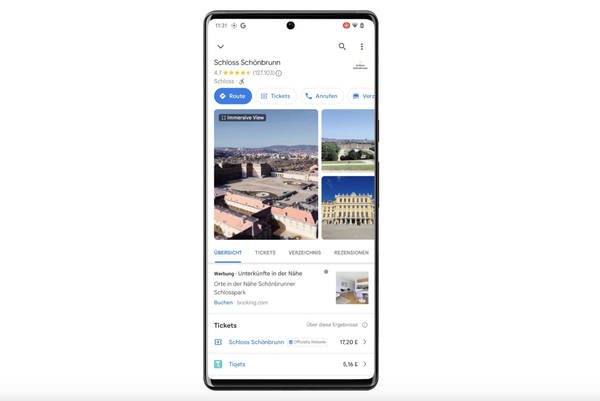Open the palace garden photo
The height and width of the screenshot is (401, 600).
(x=348, y=139)
